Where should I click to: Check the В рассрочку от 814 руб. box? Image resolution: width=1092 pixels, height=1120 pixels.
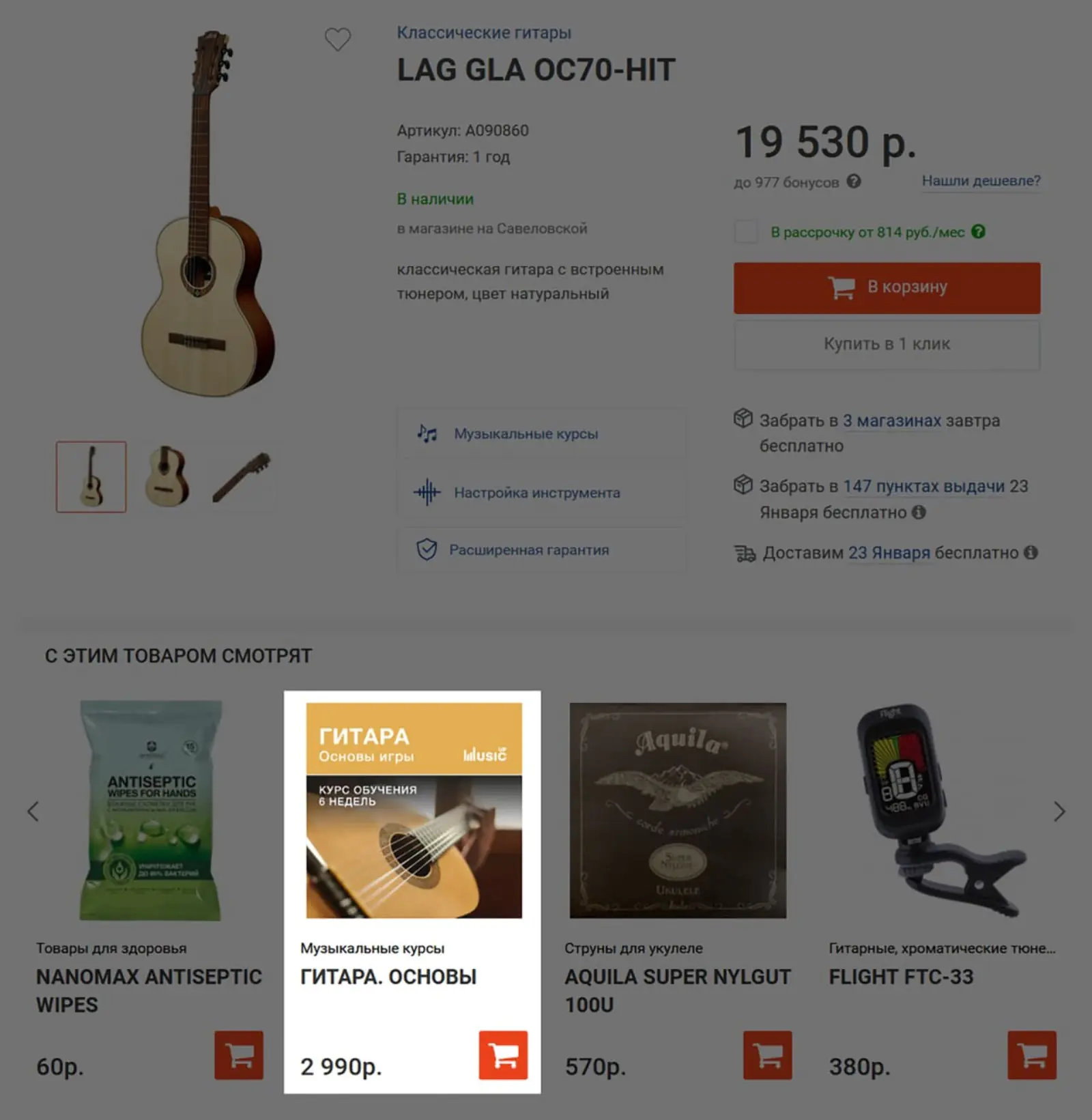(745, 232)
